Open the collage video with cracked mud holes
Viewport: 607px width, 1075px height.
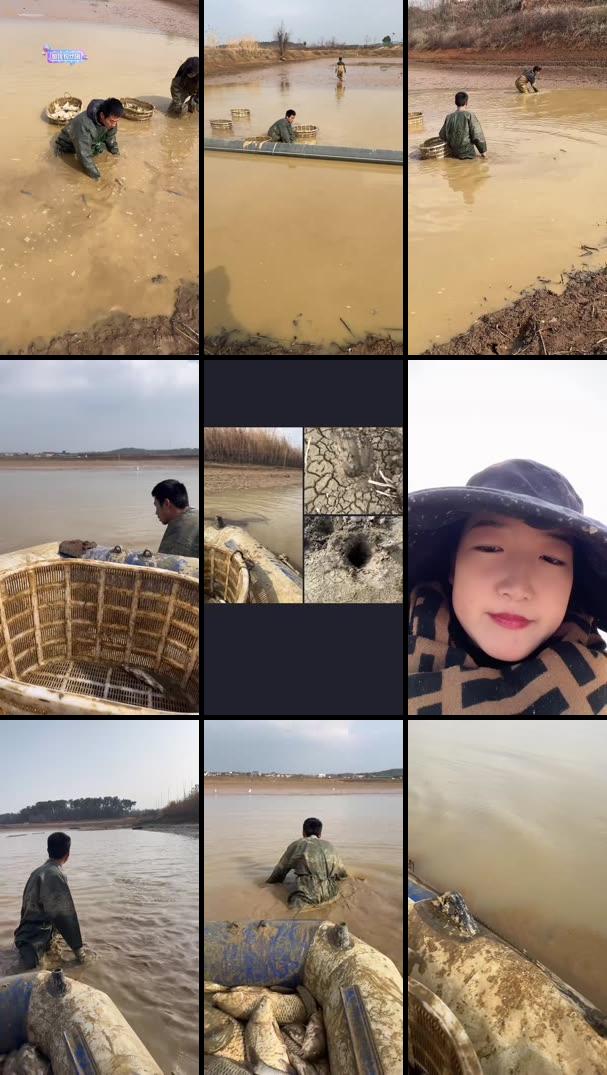303,537
